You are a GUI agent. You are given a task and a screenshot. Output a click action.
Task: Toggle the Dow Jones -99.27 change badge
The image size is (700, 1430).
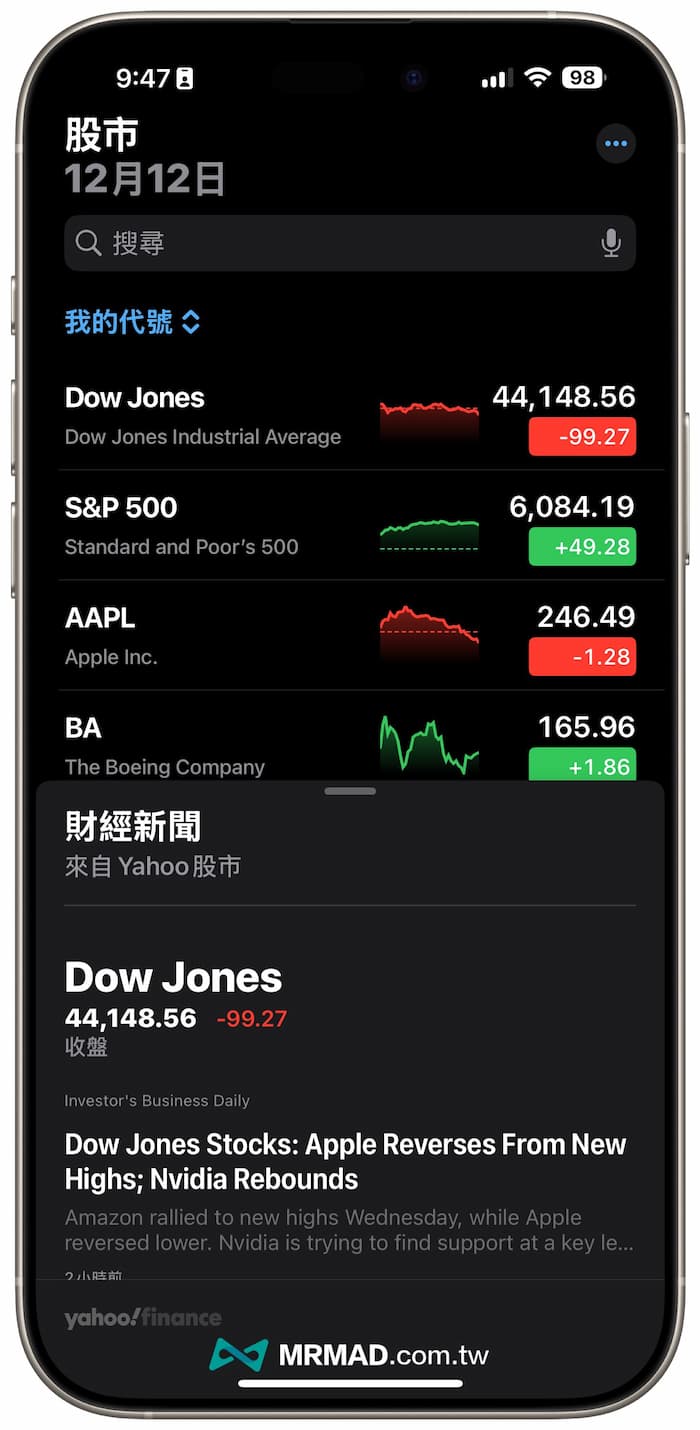pos(582,437)
